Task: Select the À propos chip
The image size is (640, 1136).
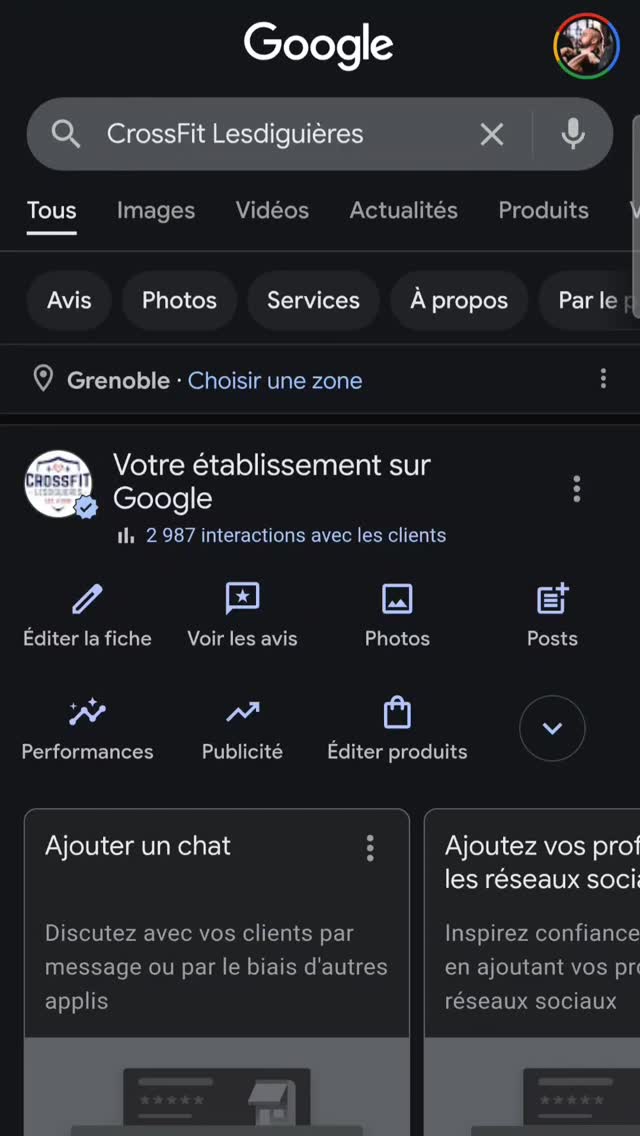Action: coord(459,300)
